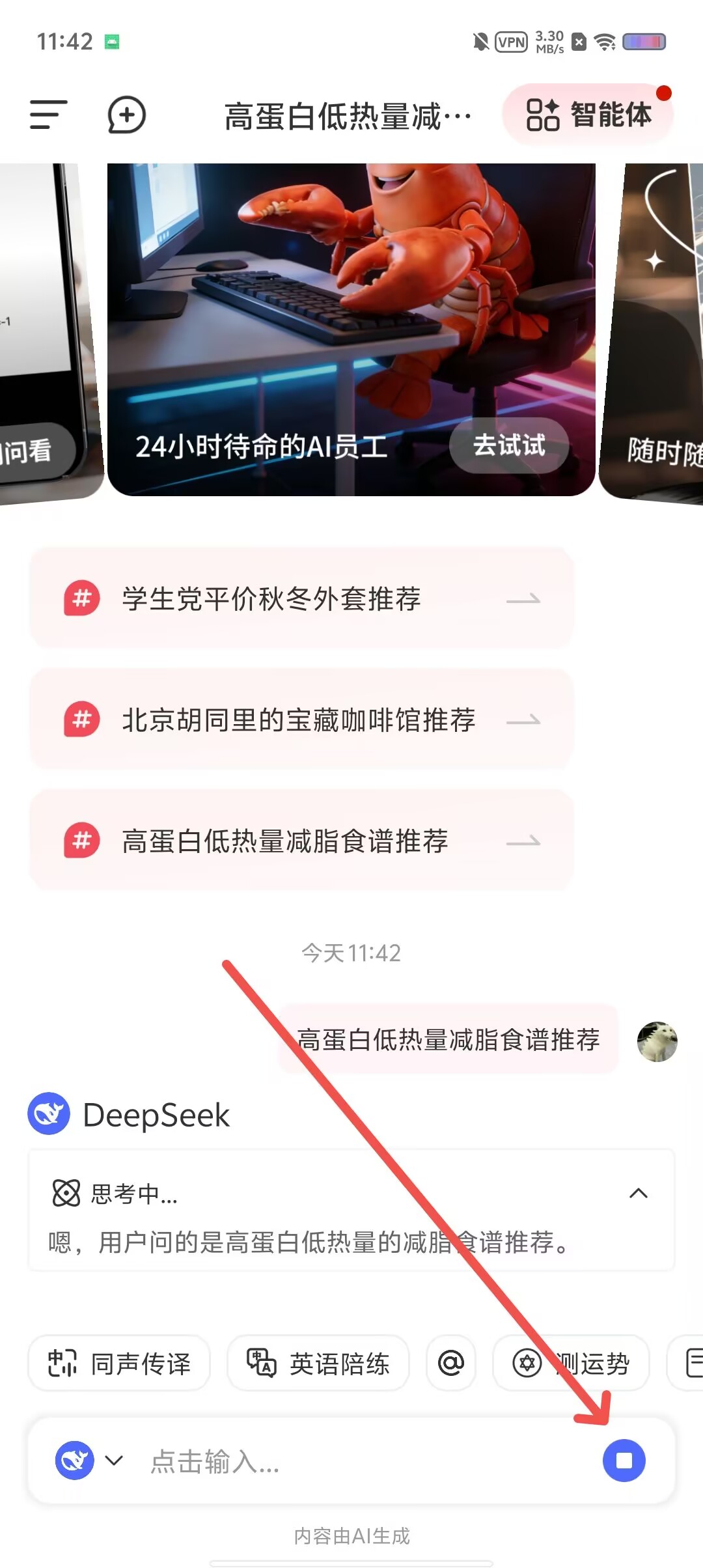The width and height of the screenshot is (703, 1568).
Task: Select 学生党平价秋冬外套推荐 suggestion
Action: coord(301,598)
